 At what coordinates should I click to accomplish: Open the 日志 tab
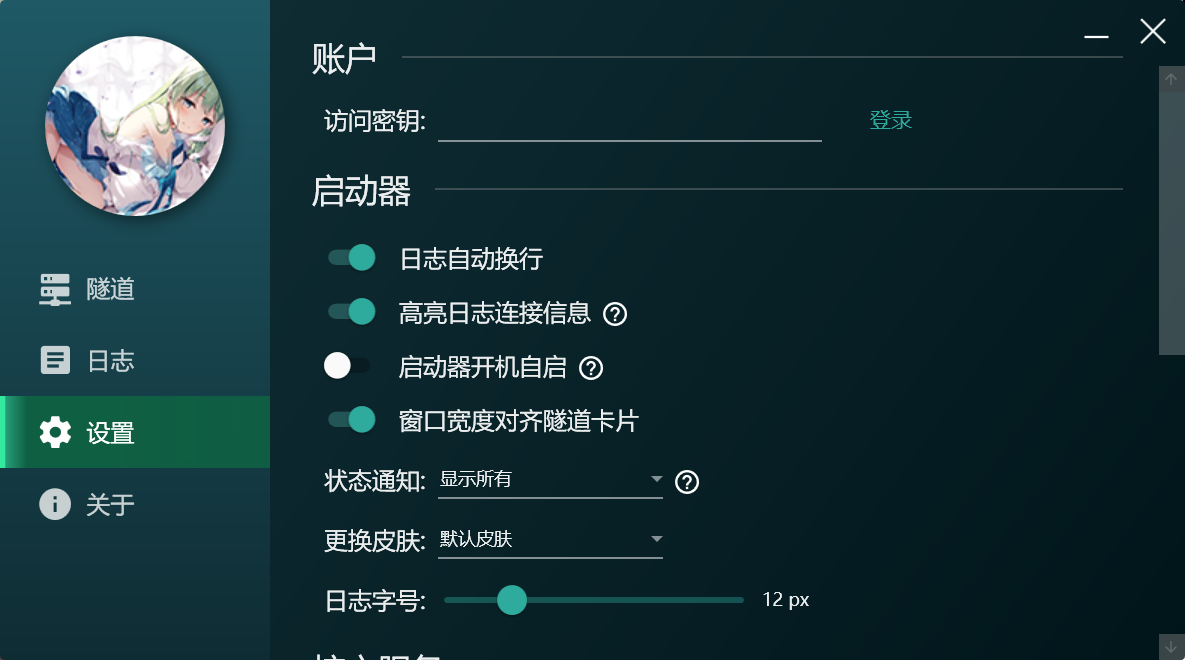[x=110, y=361]
